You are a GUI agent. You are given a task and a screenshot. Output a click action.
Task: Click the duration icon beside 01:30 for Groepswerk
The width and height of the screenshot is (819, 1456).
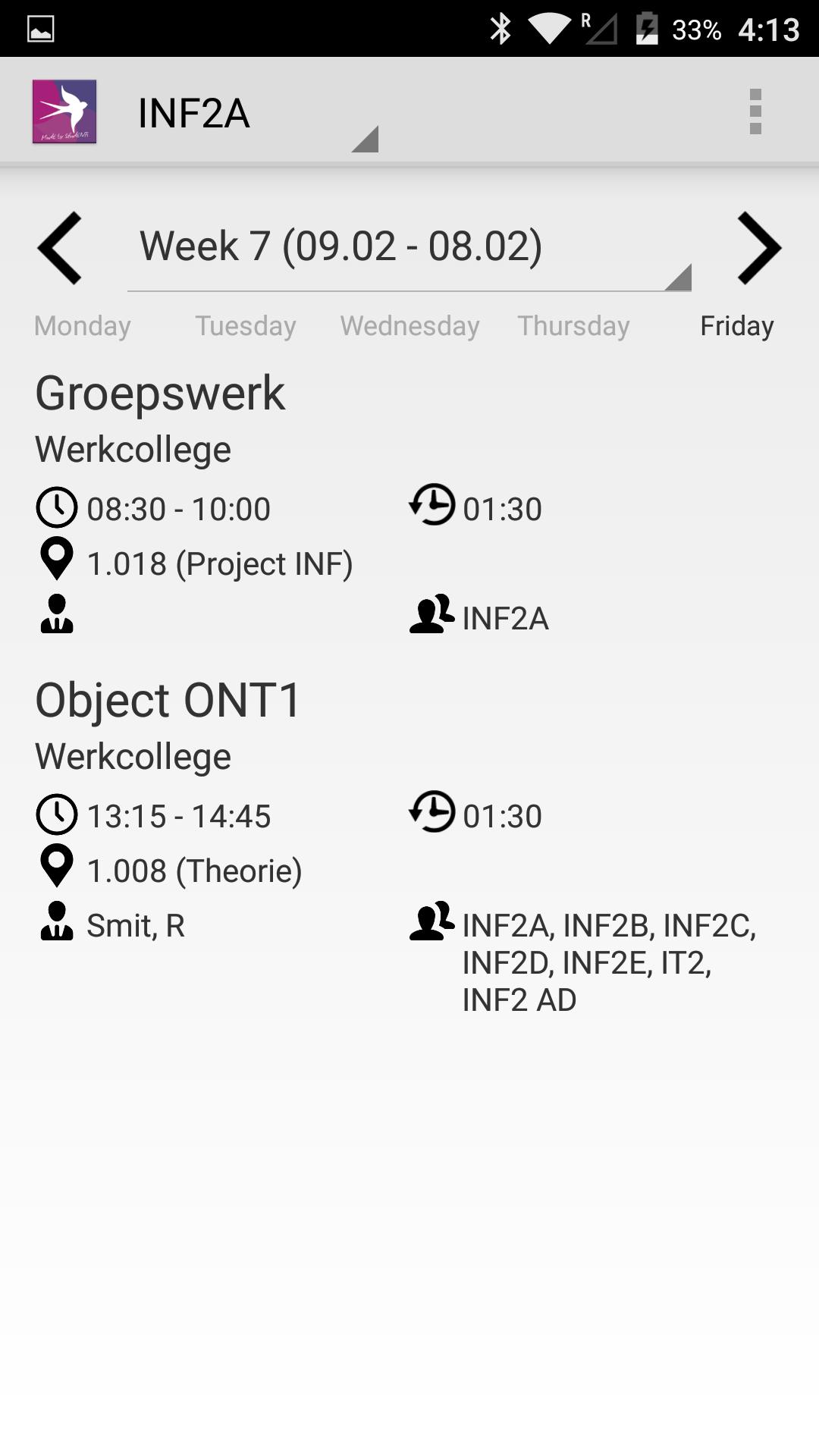(431, 508)
